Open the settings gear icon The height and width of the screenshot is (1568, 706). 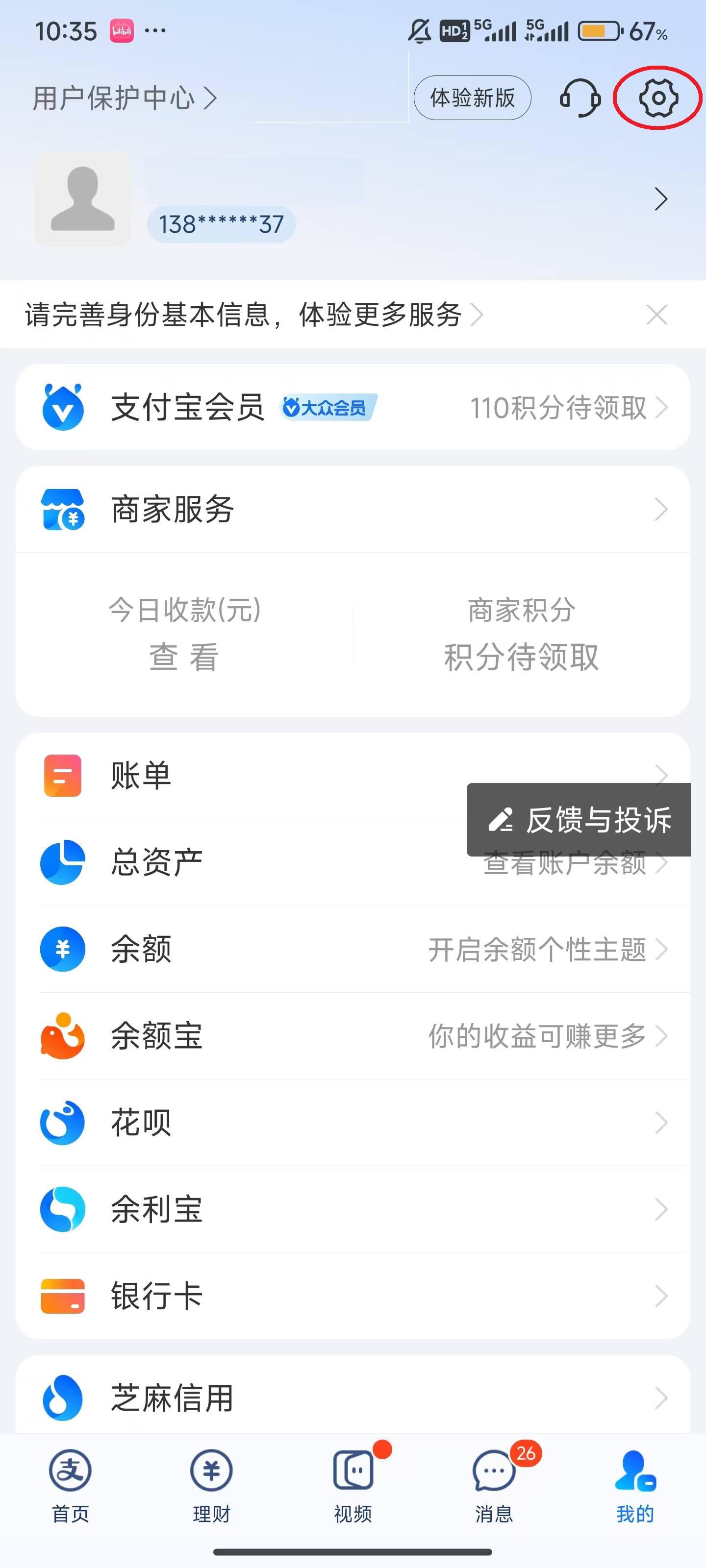[658, 98]
